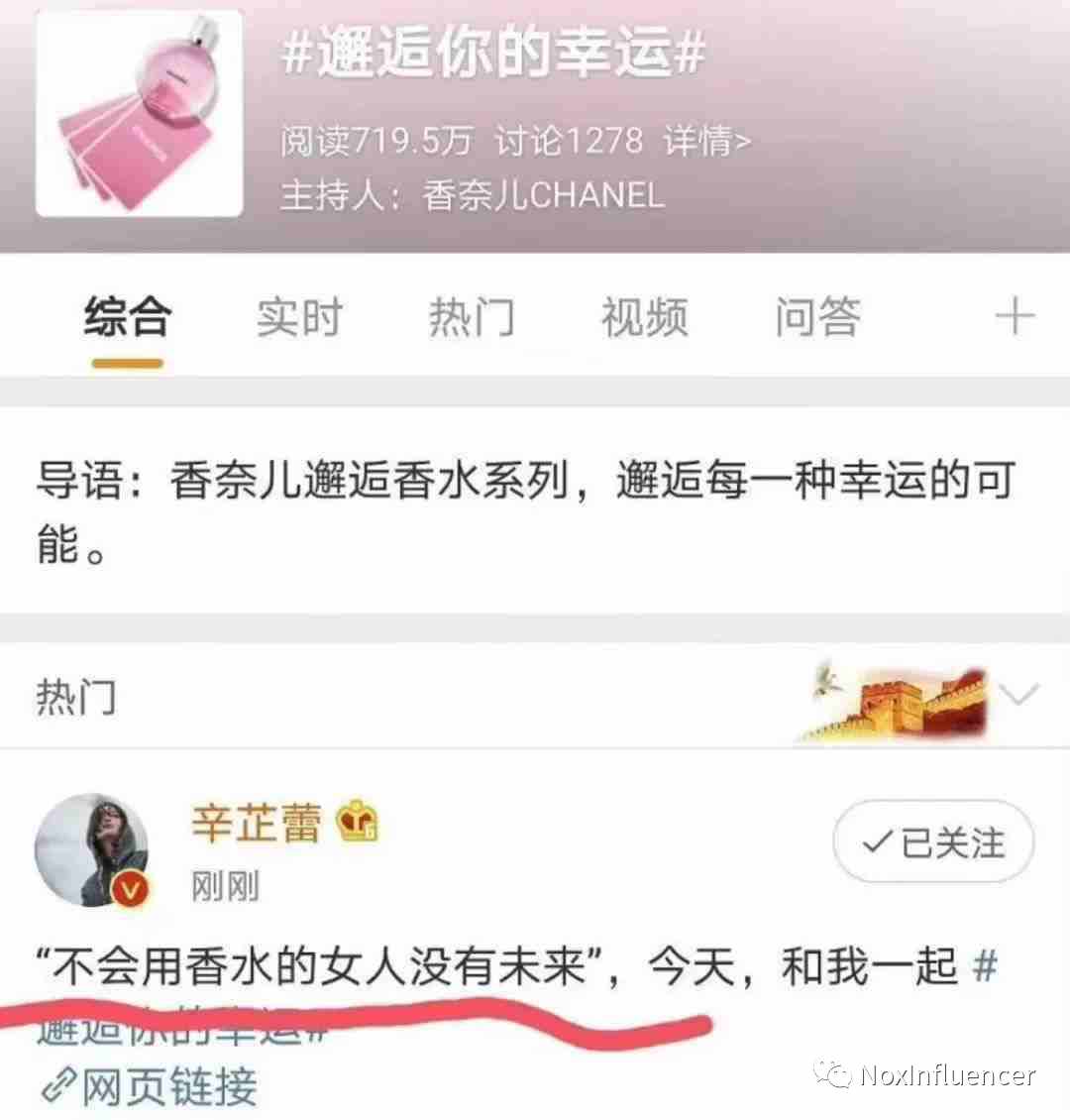1070x1120 pixels.
Task: Expand the 热门 section chevron
Action: tap(1018, 695)
